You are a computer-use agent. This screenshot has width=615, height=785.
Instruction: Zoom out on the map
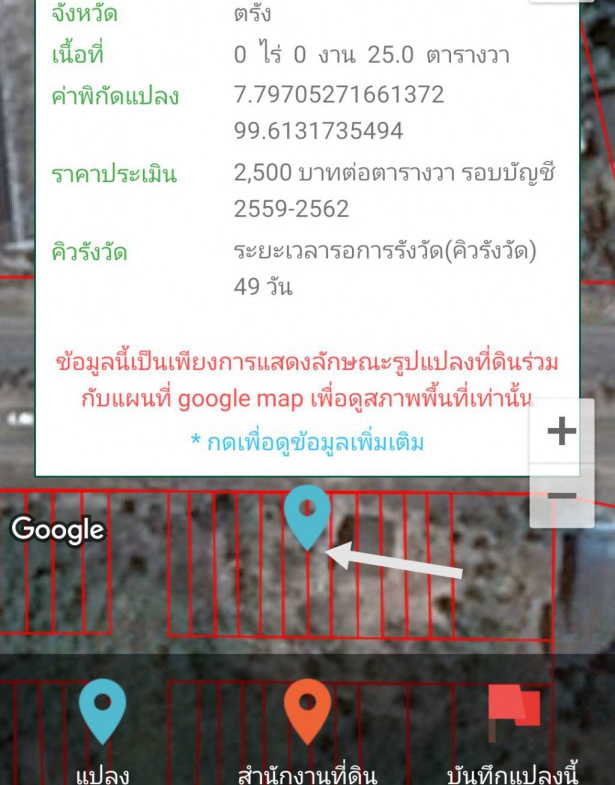(562, 496)
